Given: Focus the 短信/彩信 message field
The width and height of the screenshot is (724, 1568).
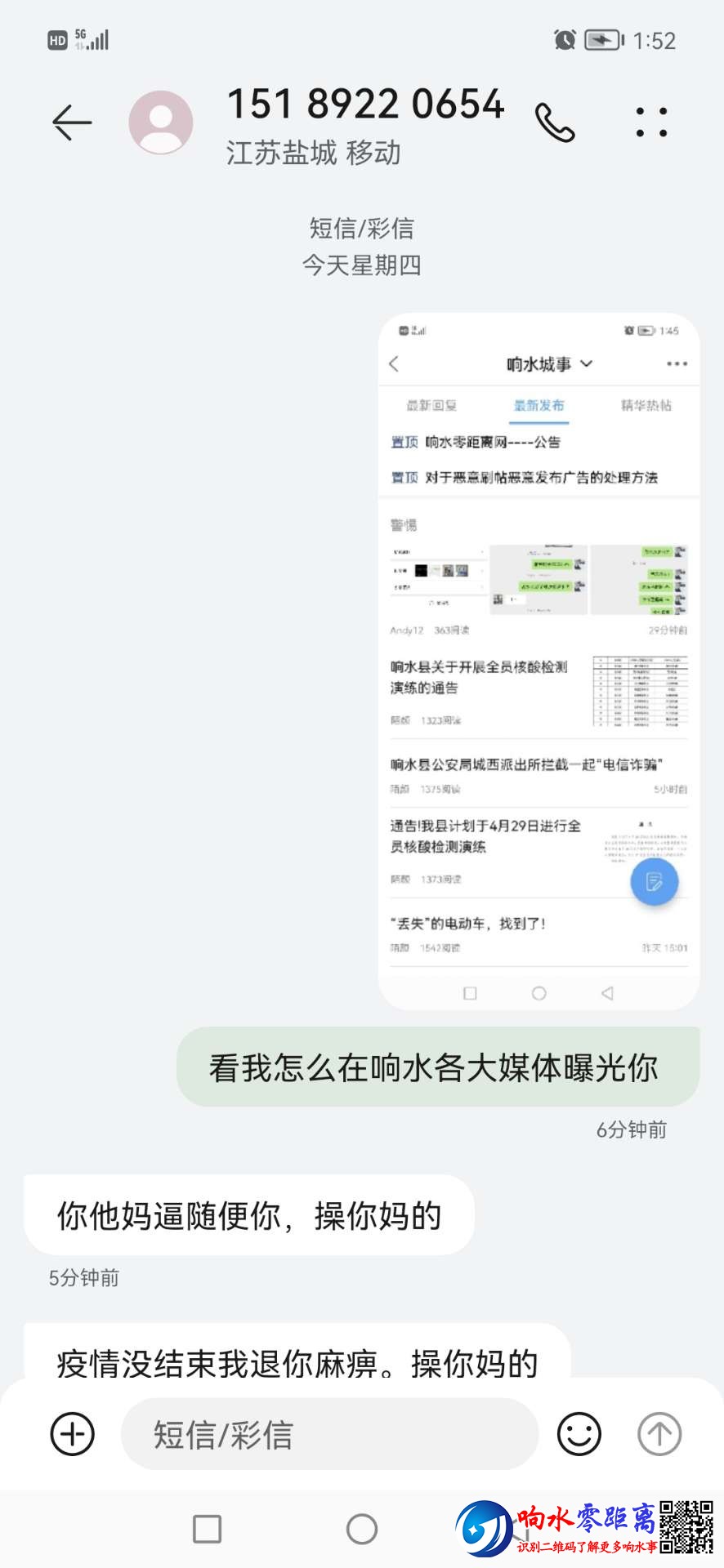Looking at the screenshot, I should pos(328,1434).
